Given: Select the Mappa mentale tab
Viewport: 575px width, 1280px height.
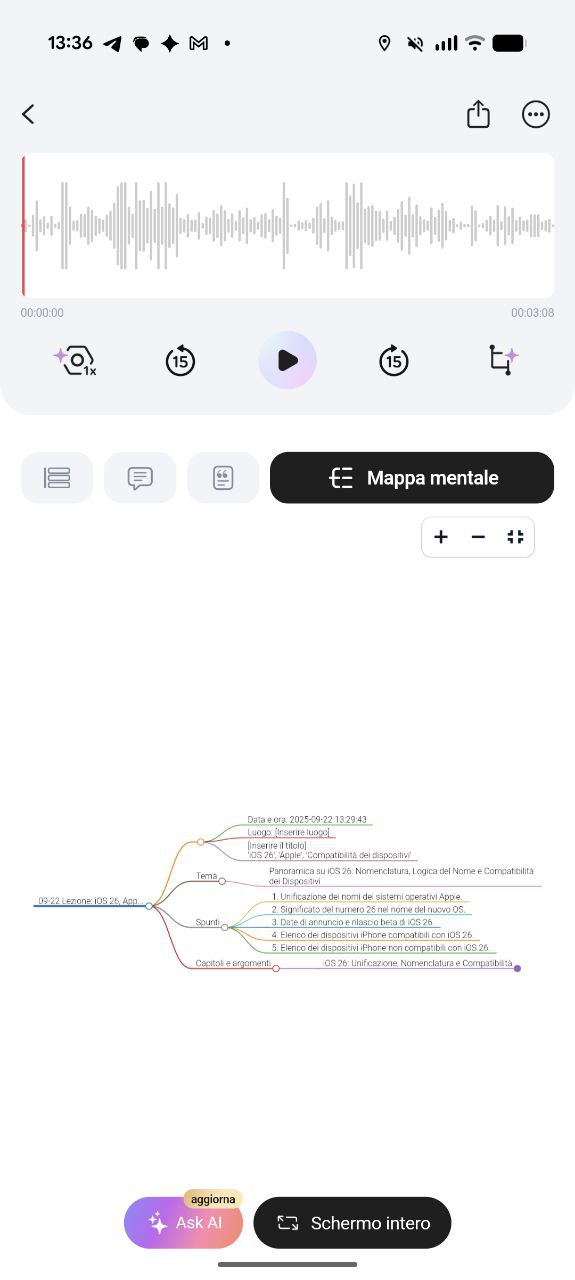Looking at the screenshot, I should (x=412, y=478).
